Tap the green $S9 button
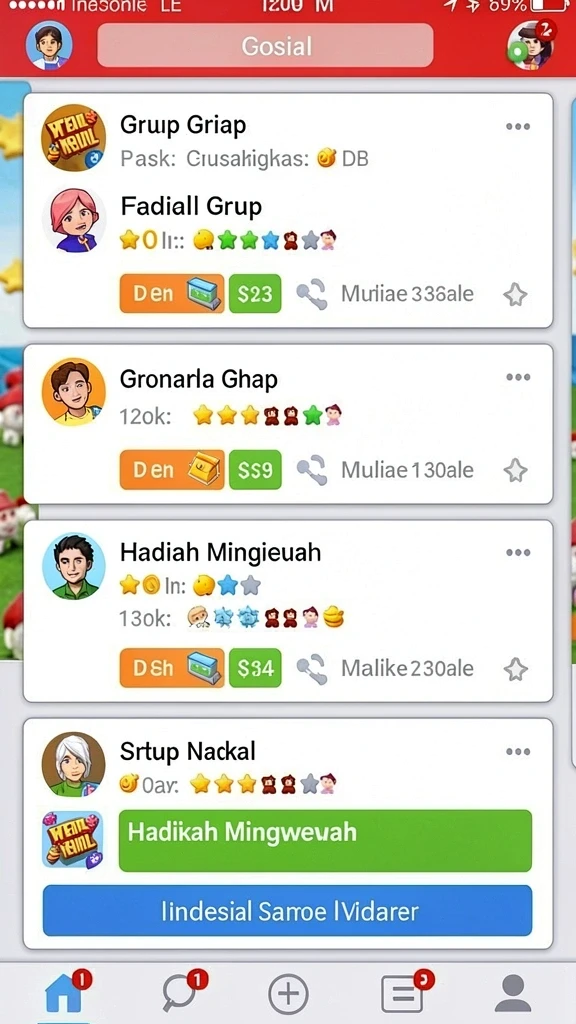This screenshot has height=1024, width=576. (x=255, y=470)
